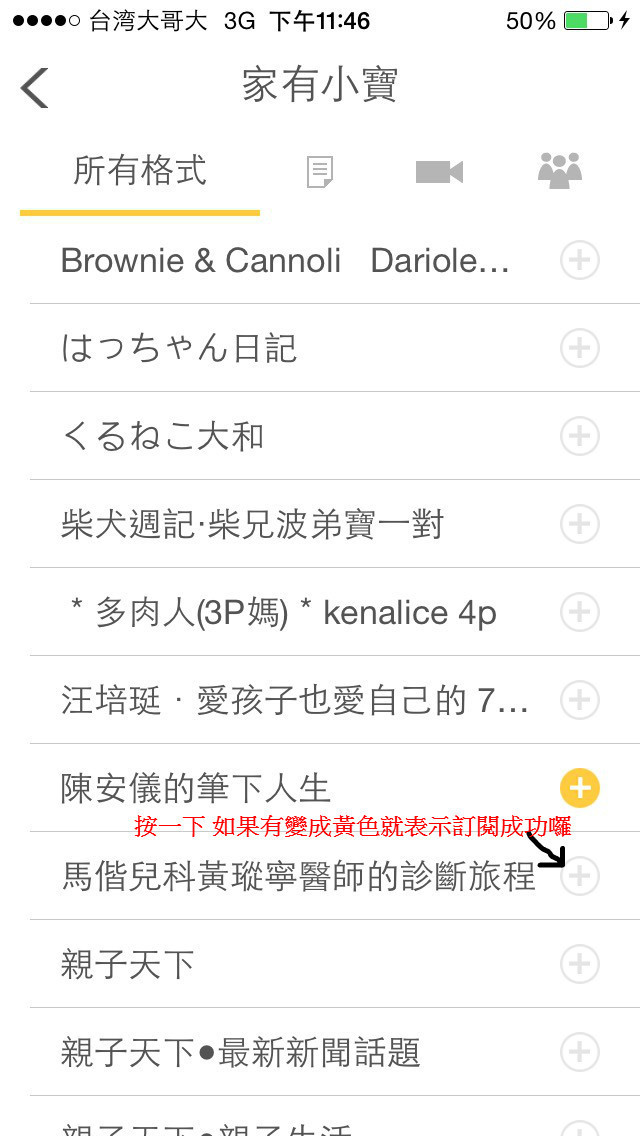
Task: Filter by articles document icon tab
Action: [320, 172]
